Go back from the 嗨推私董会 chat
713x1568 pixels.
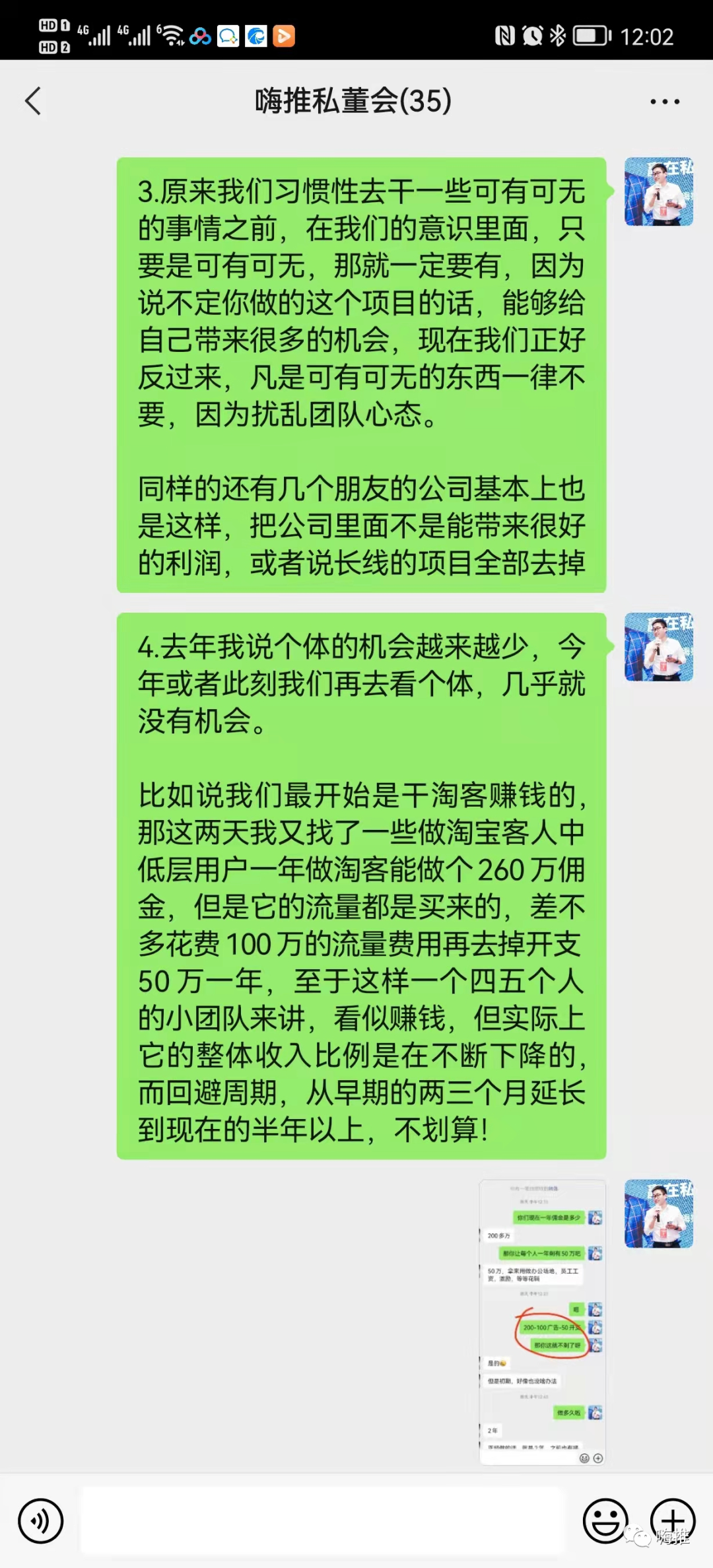point(33,101)
